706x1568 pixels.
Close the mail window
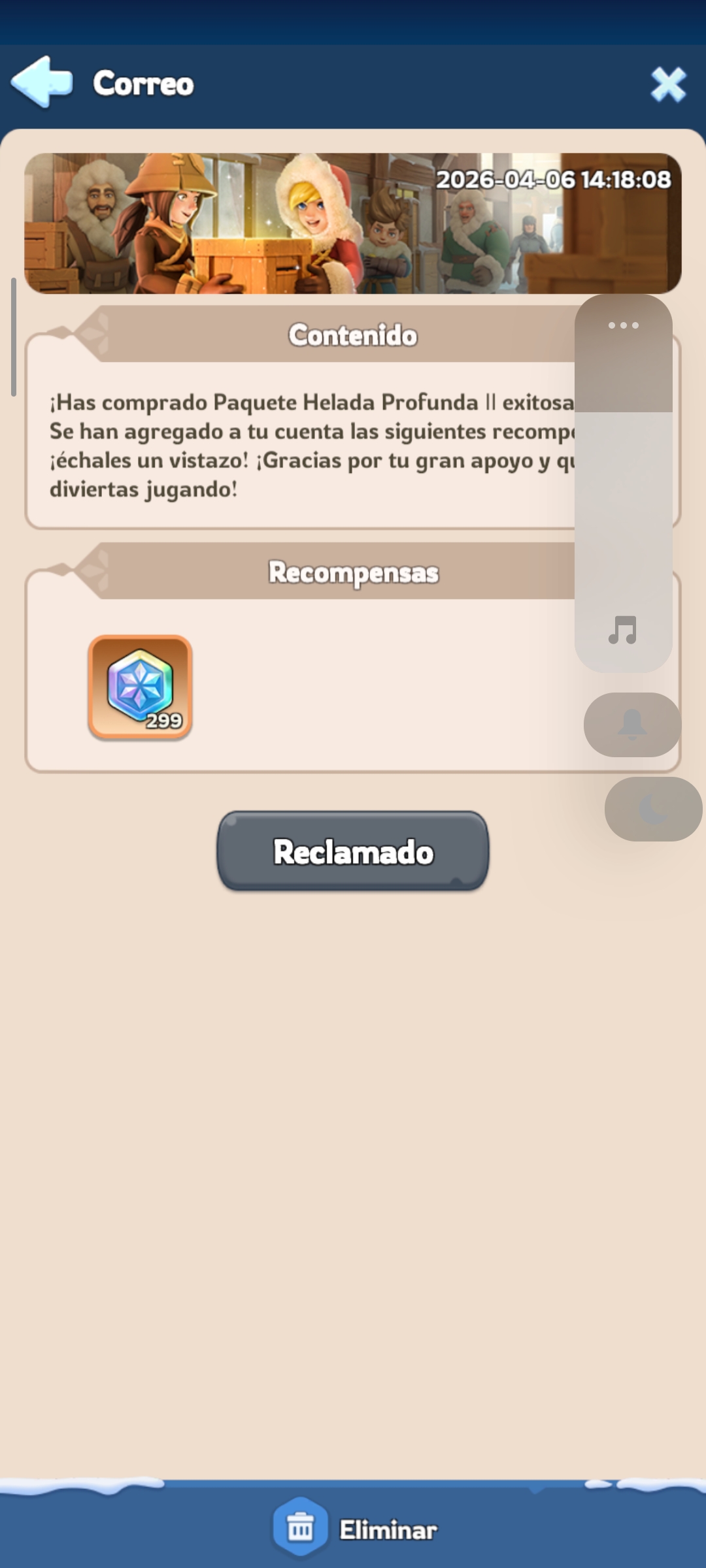coord(668,84)
